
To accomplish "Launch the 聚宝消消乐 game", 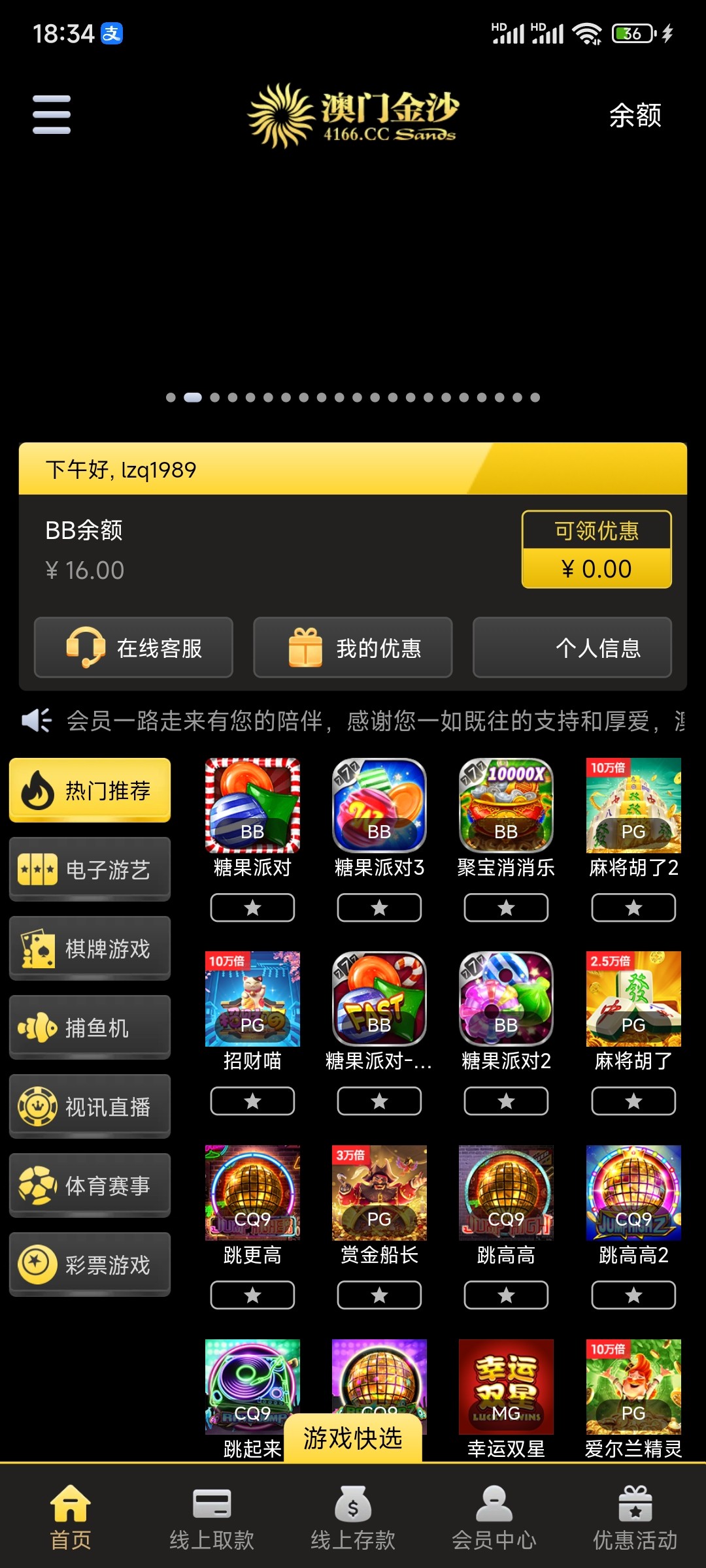I will [x=506, y=806].
